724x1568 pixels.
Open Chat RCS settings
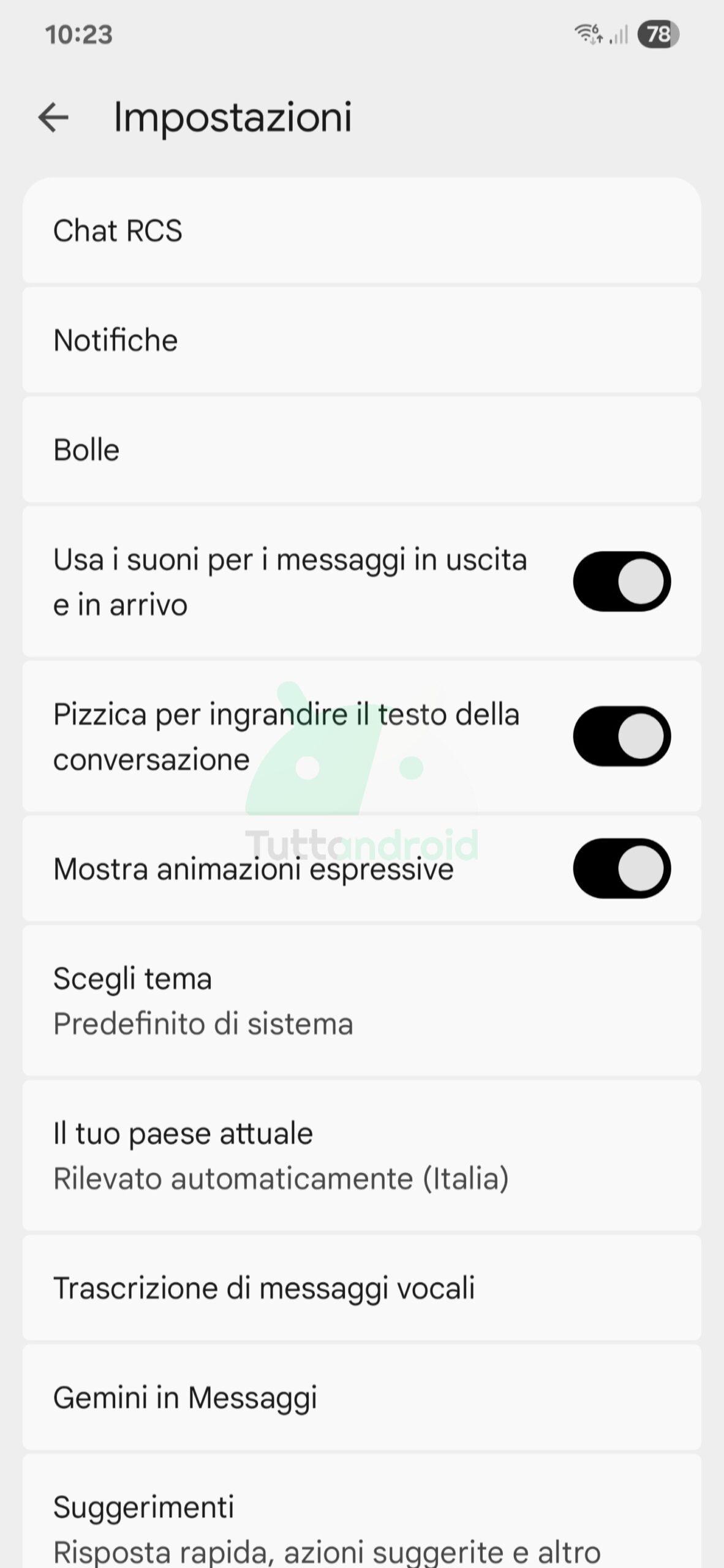[x=361, y=231]
